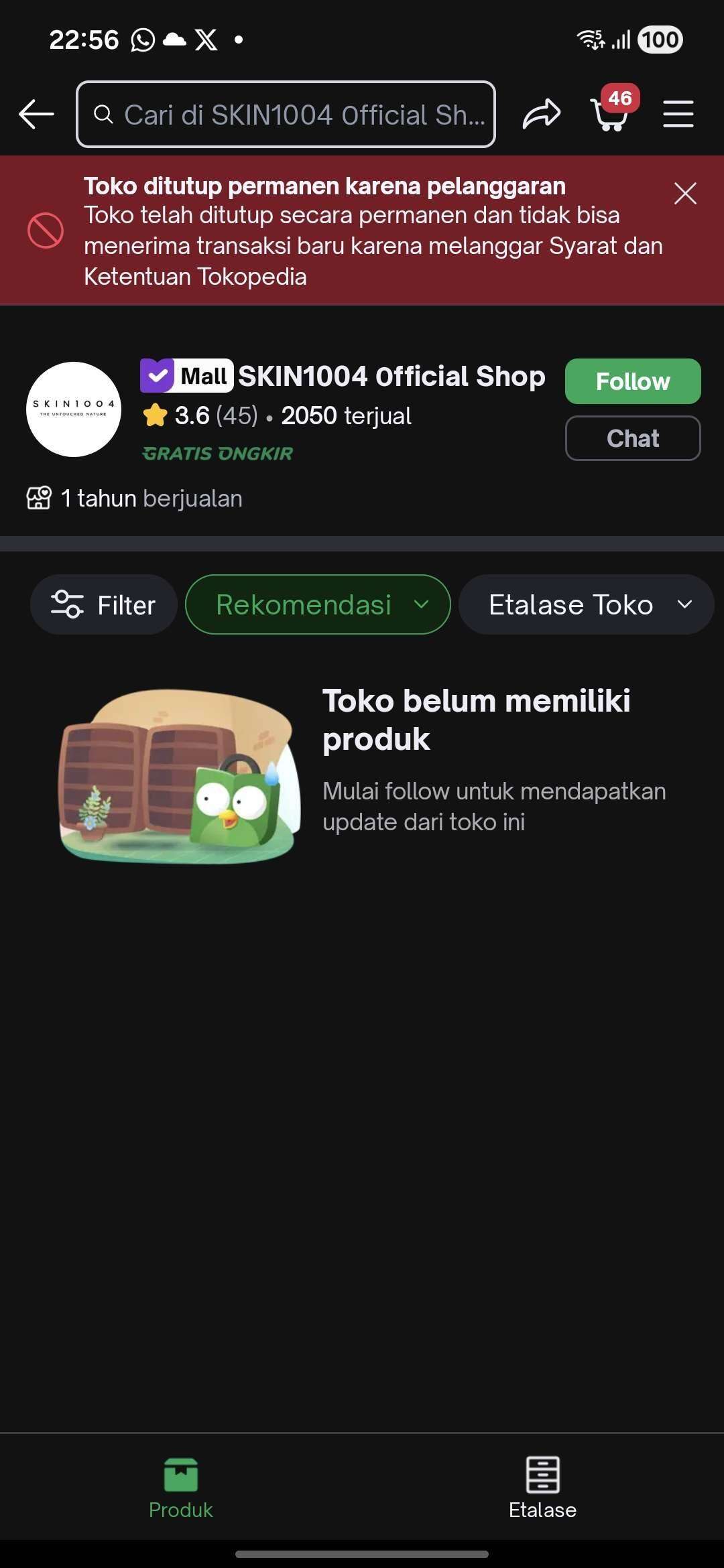Share this shop page
Screen dimensions: 724x1568
point(541,115)
